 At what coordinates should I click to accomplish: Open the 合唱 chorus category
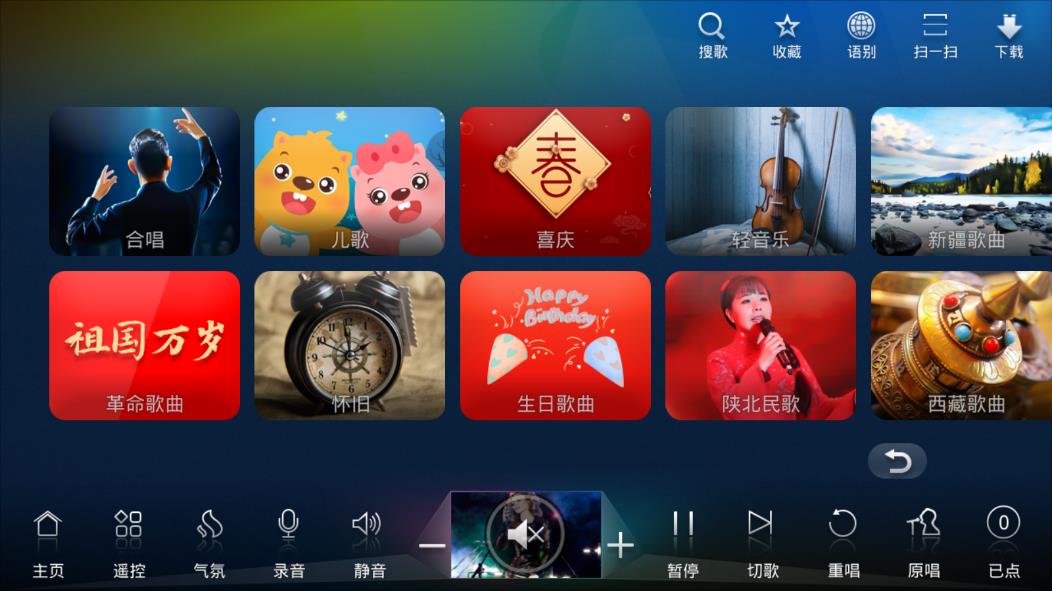(144, 181)
